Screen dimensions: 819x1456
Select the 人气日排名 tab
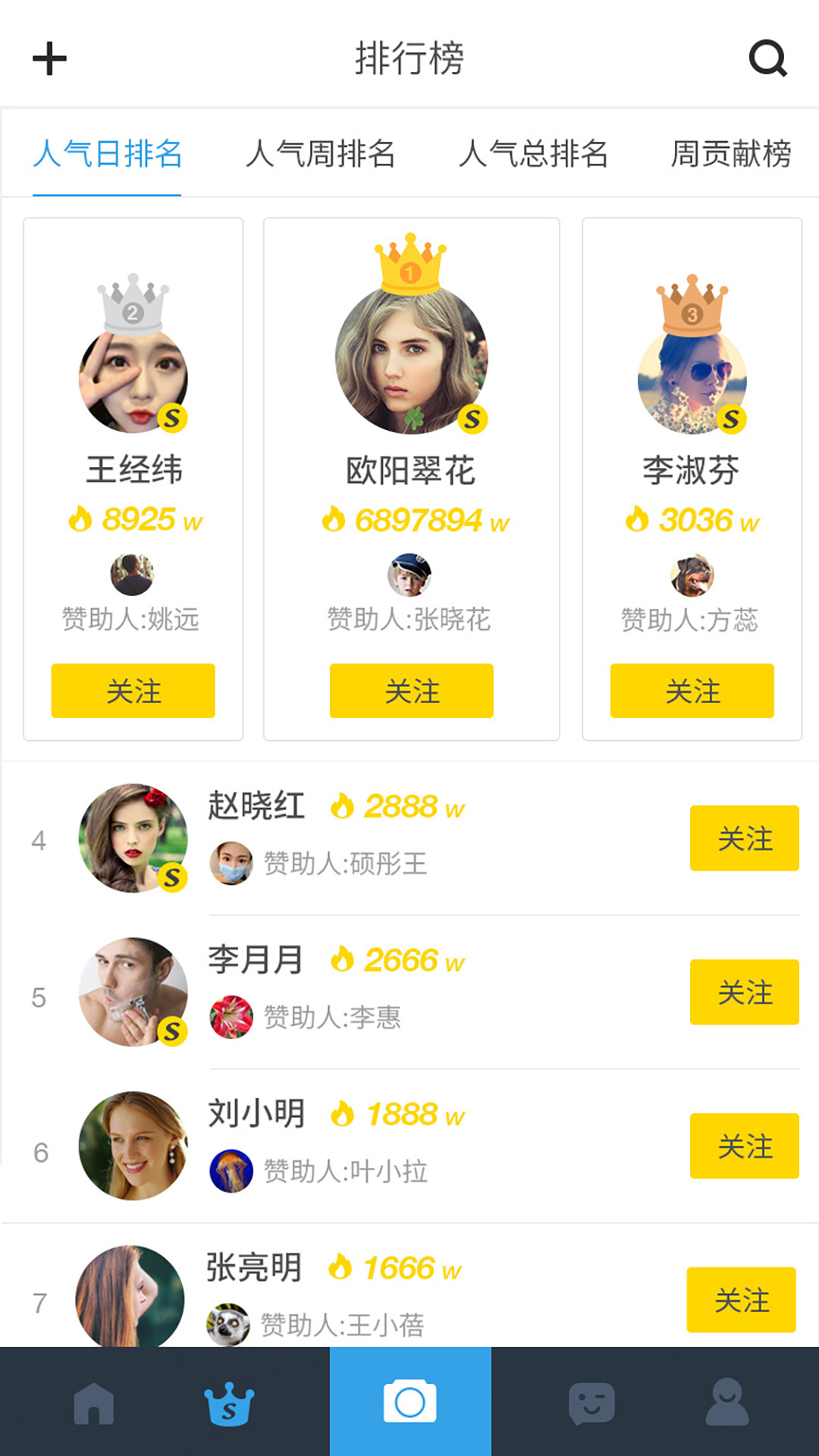107,154
